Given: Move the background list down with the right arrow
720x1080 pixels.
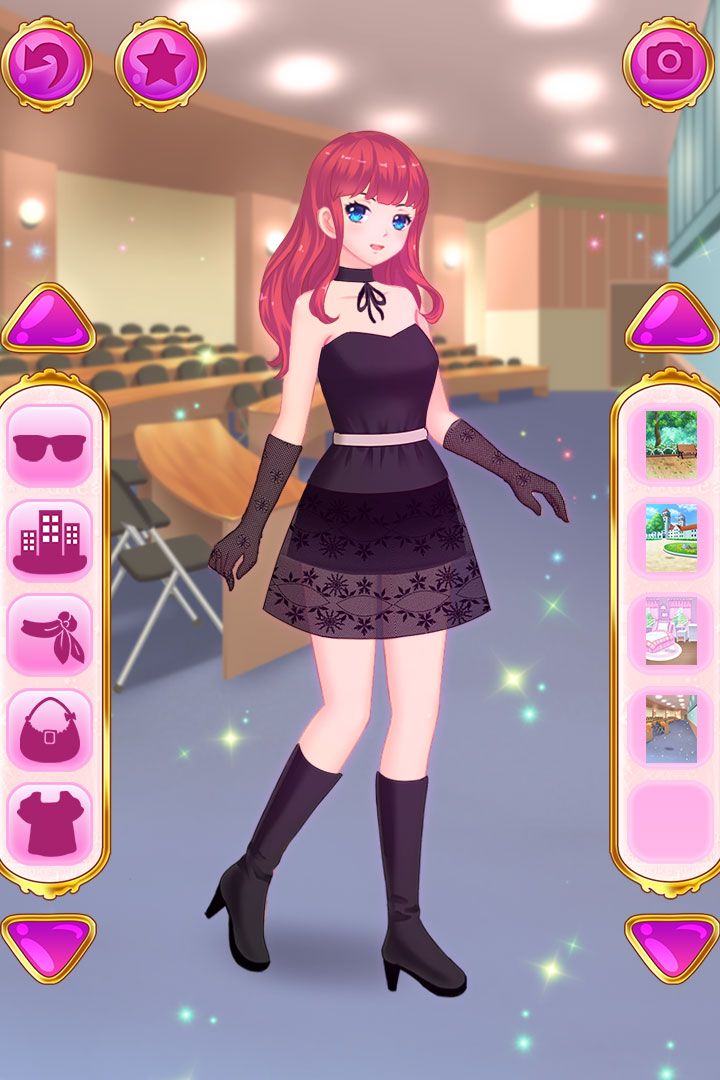Looking at the screenshot, I should point(671,946).
